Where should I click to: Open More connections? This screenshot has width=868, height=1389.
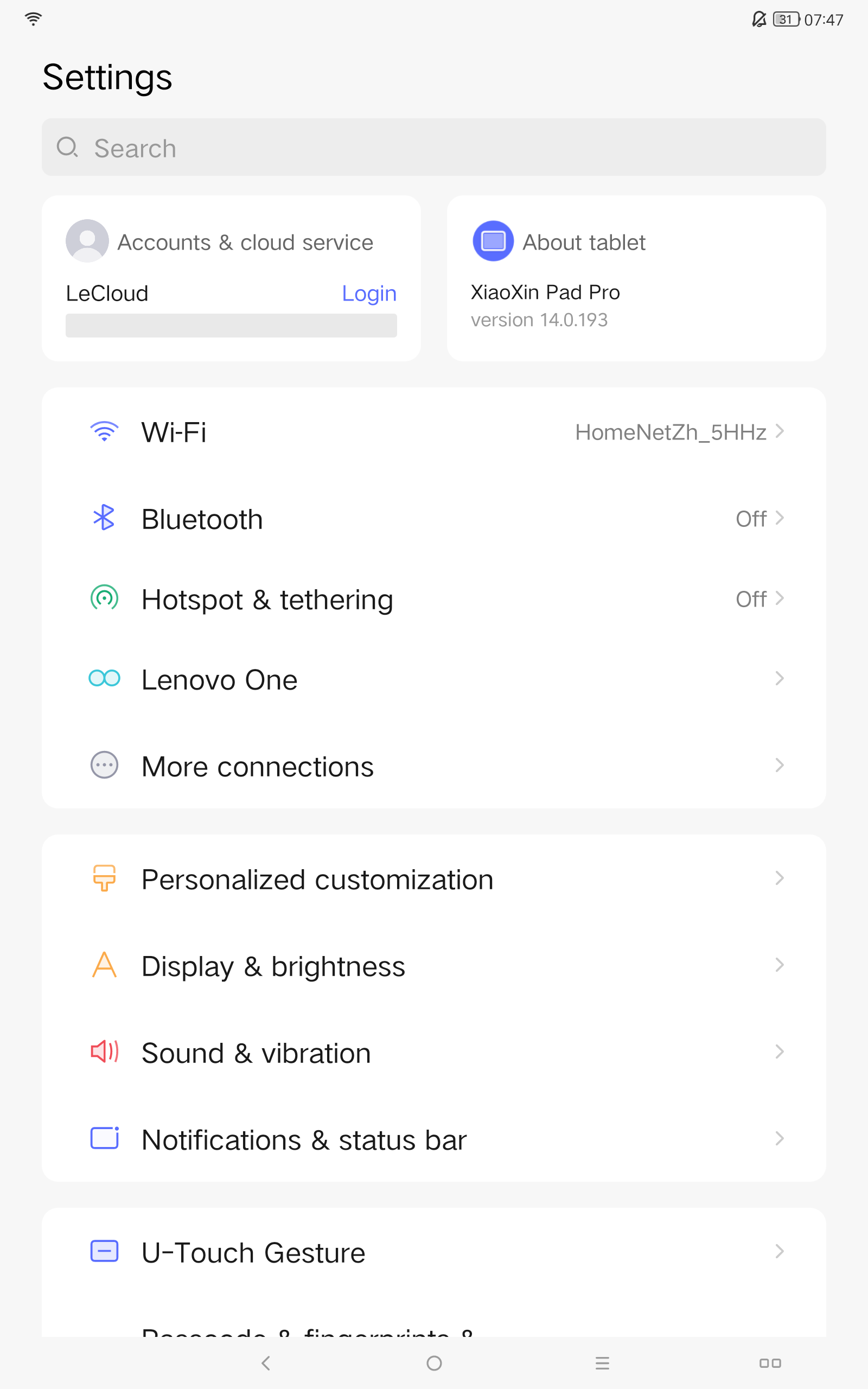pyautogui.click(x=434, y=766)
